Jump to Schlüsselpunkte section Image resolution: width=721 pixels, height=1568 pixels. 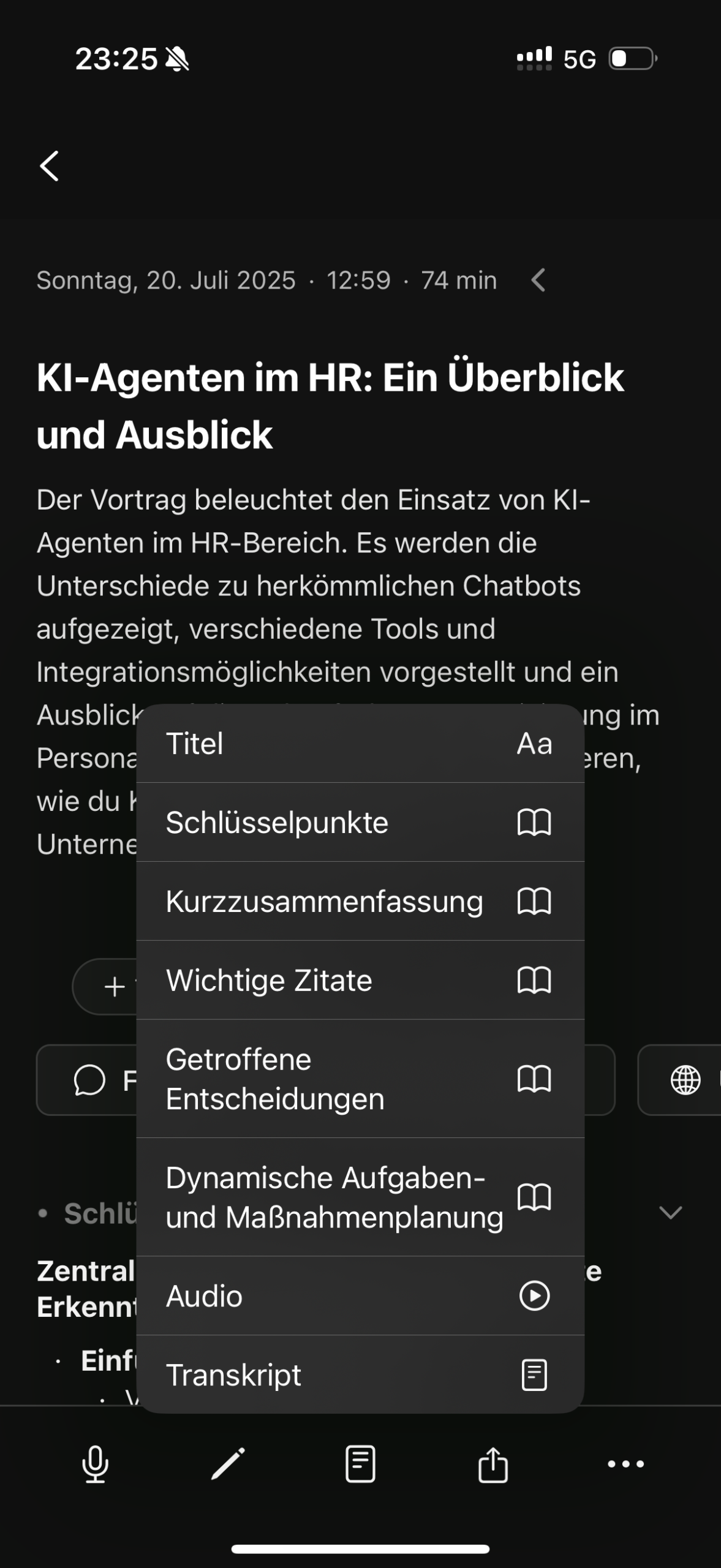pos(360,822)
